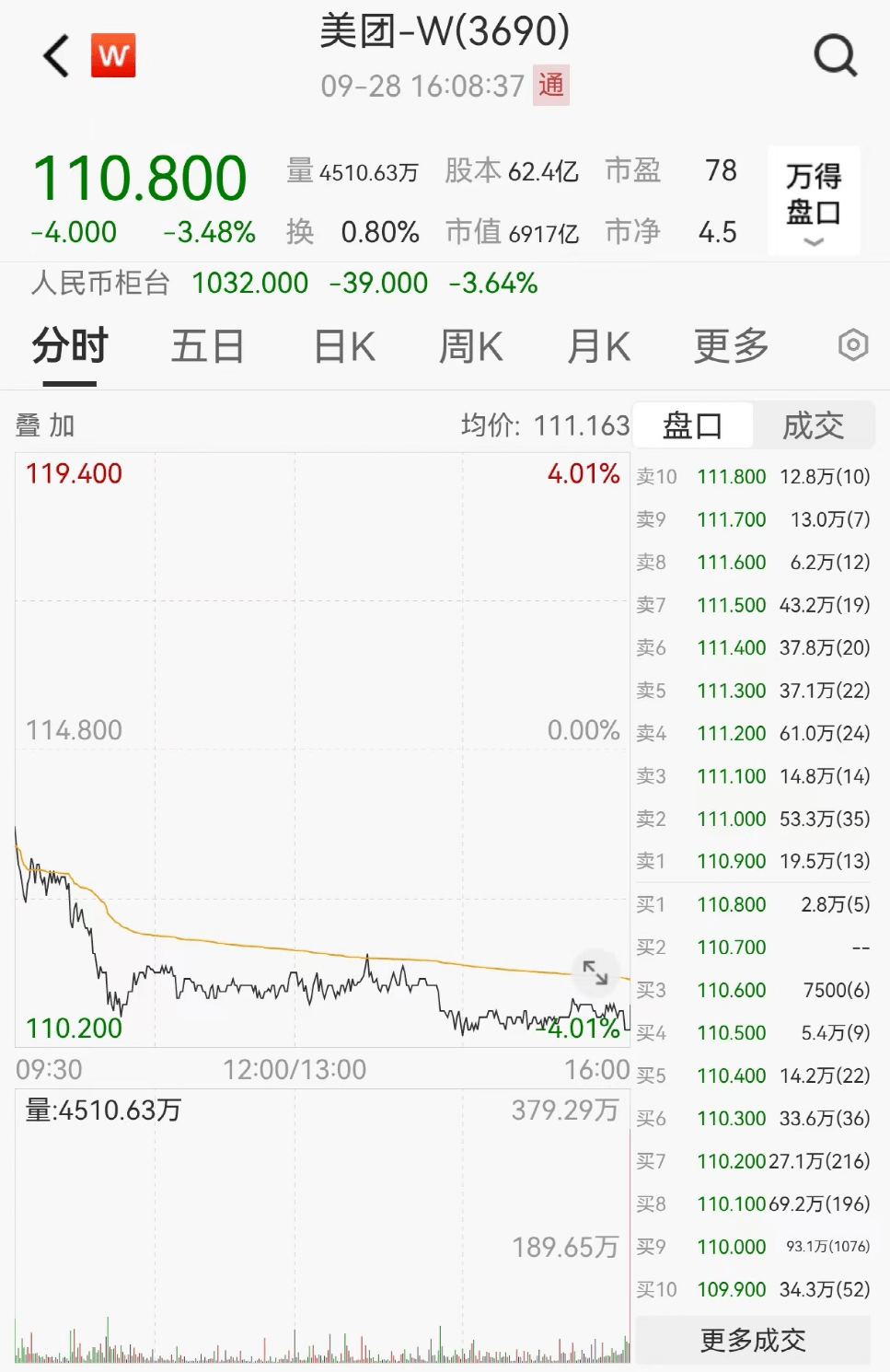Show the 月K chart tab
Screen dimensions: 890x1372
(x=599, y=347)
